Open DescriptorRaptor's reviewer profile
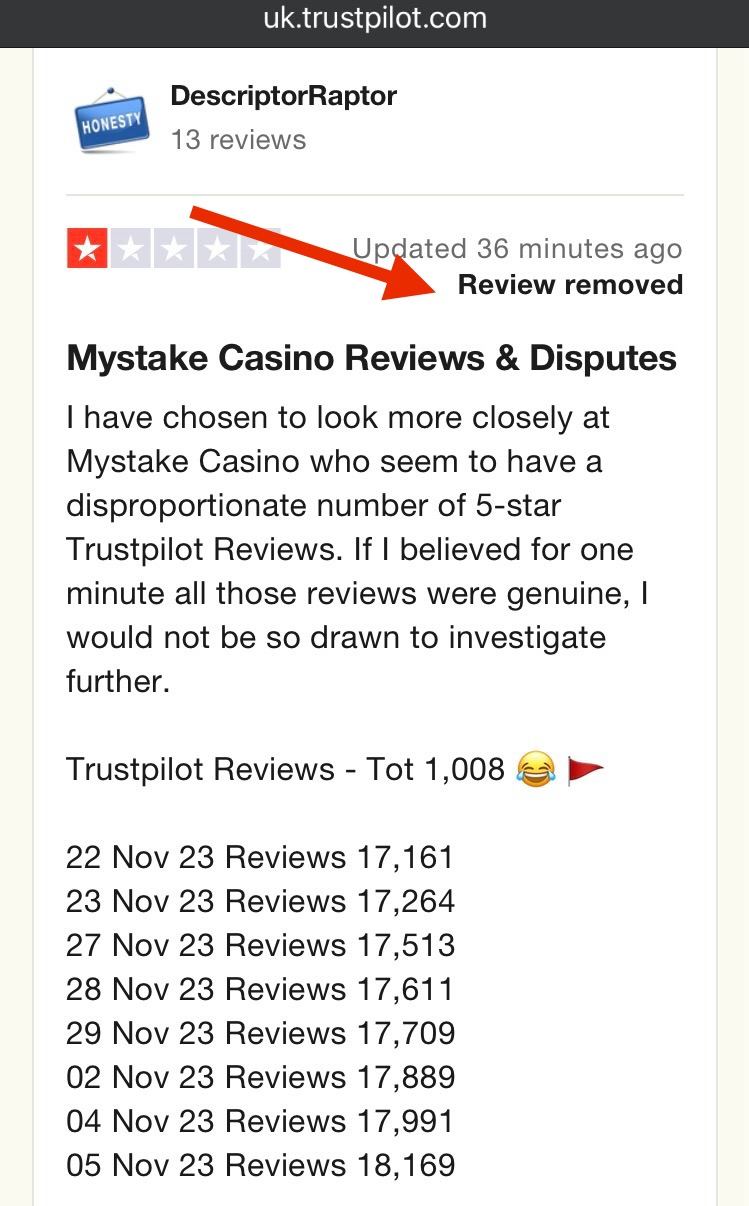749x1206 pixels. tap(283, 97)
